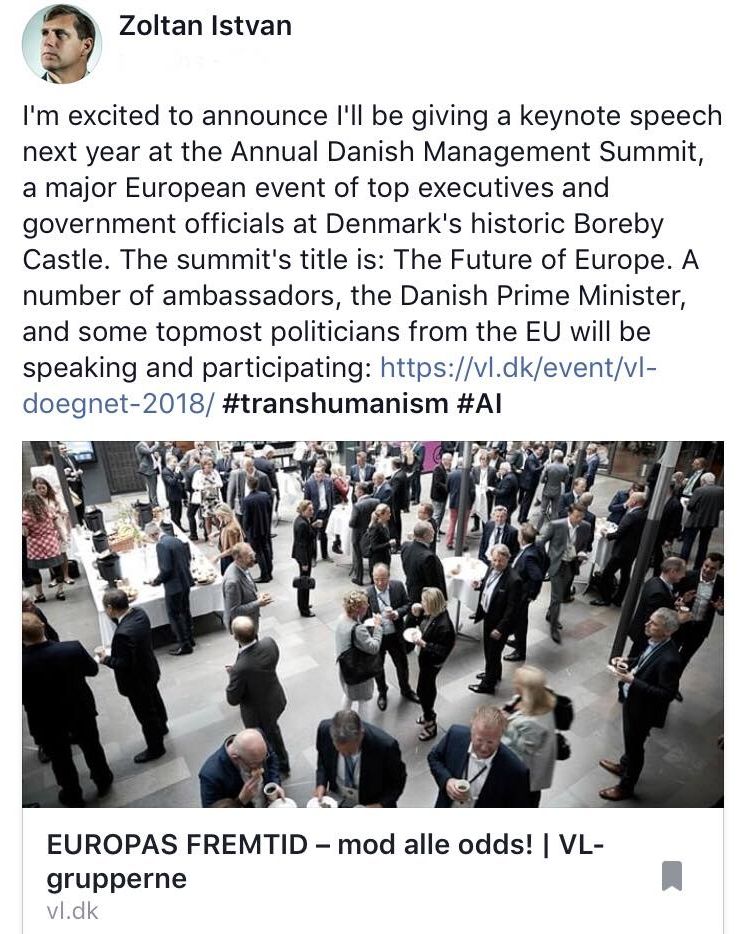
Task: Tap the #transhumanism hashtag
Action: [x=334, y=404]
